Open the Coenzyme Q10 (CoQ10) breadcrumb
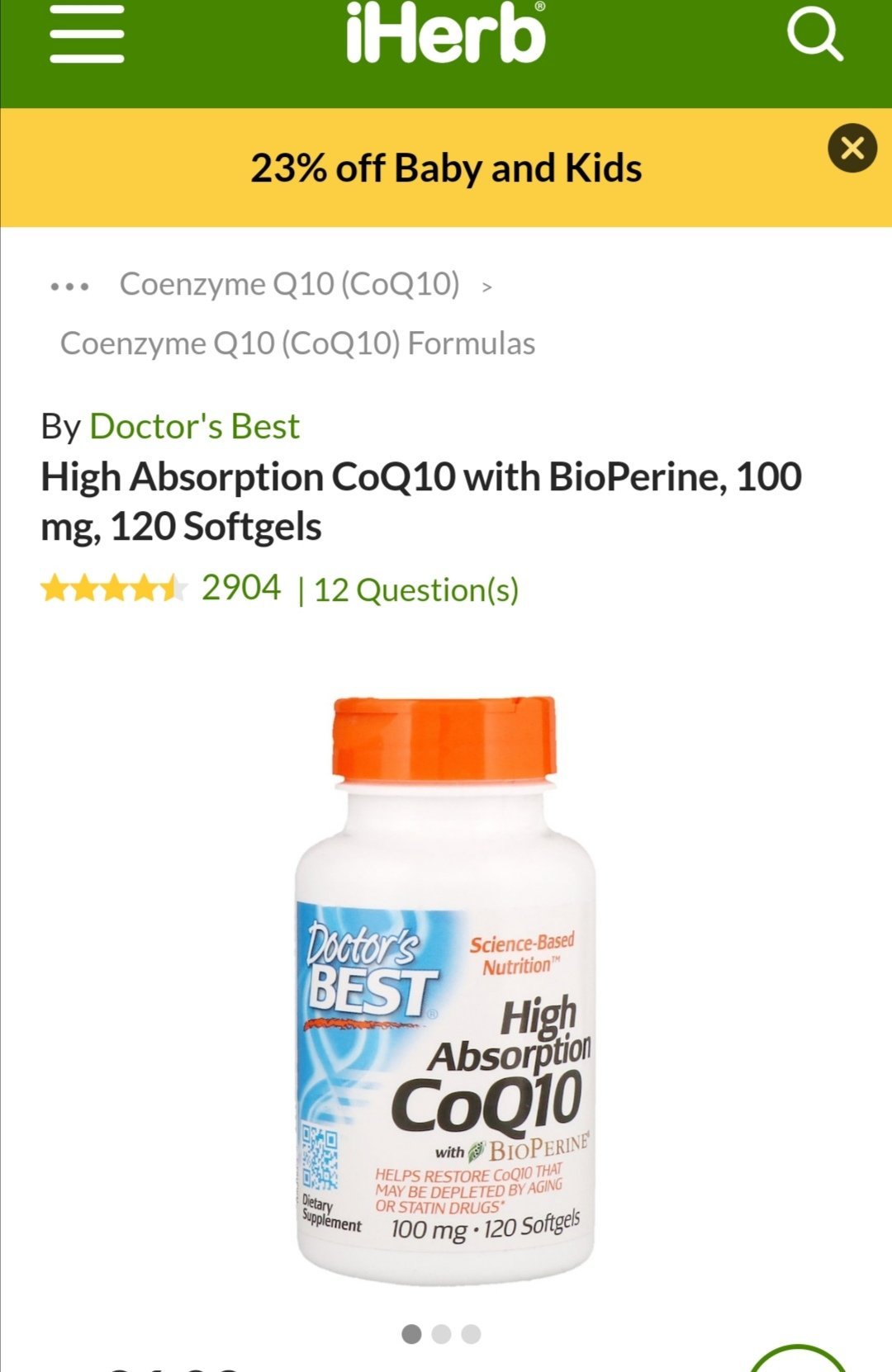This screenshot has height=1372, width=892. pyautogui.click(x=289, y=284)
